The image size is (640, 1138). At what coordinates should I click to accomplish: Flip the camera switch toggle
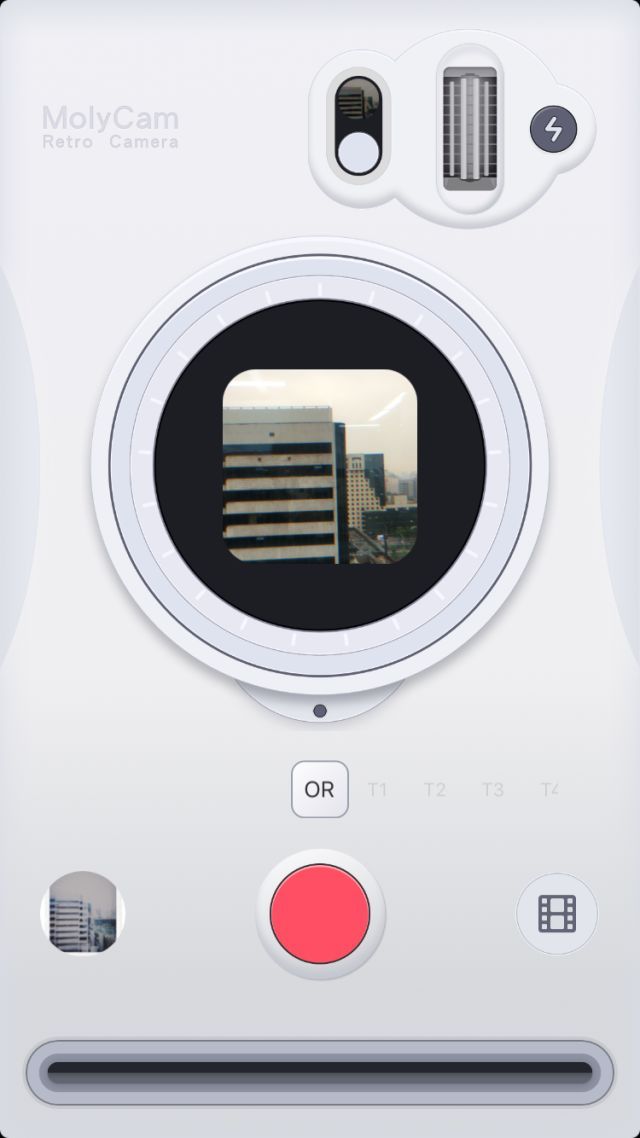358,127
